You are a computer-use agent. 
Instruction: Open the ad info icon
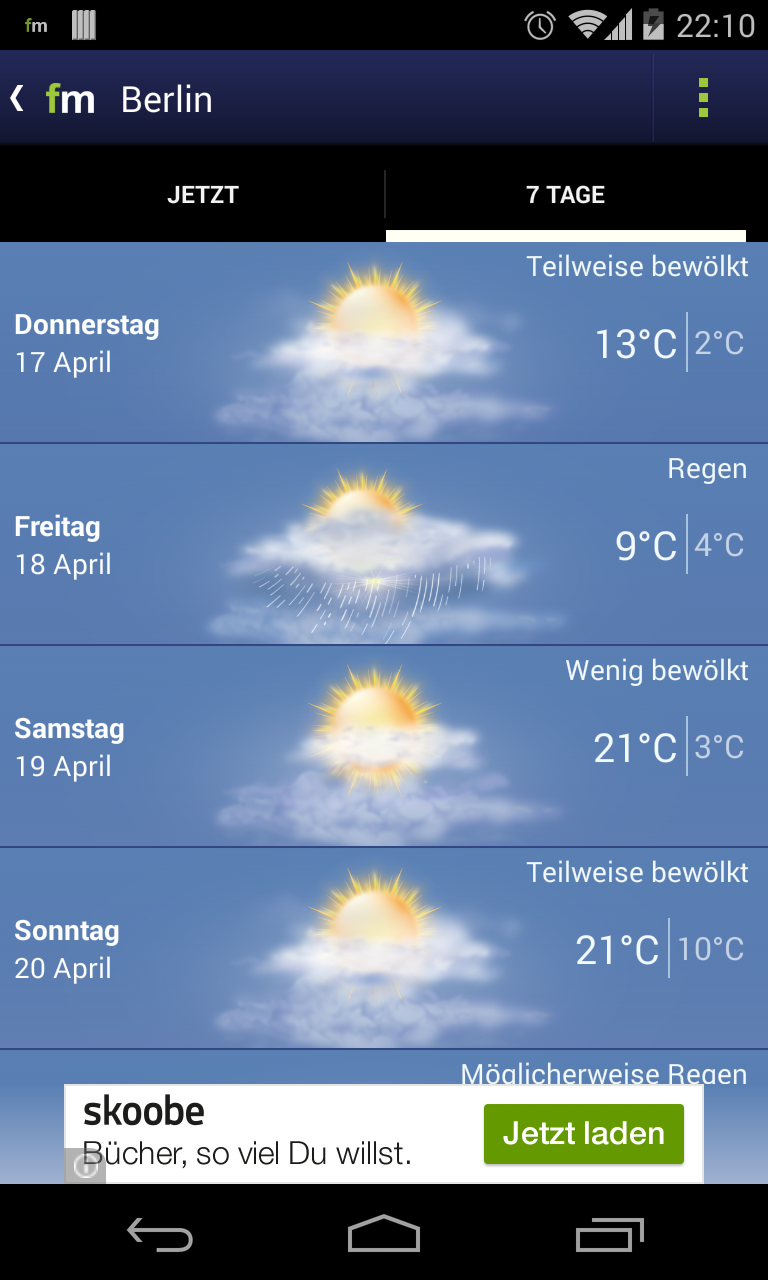(85, 1167)
